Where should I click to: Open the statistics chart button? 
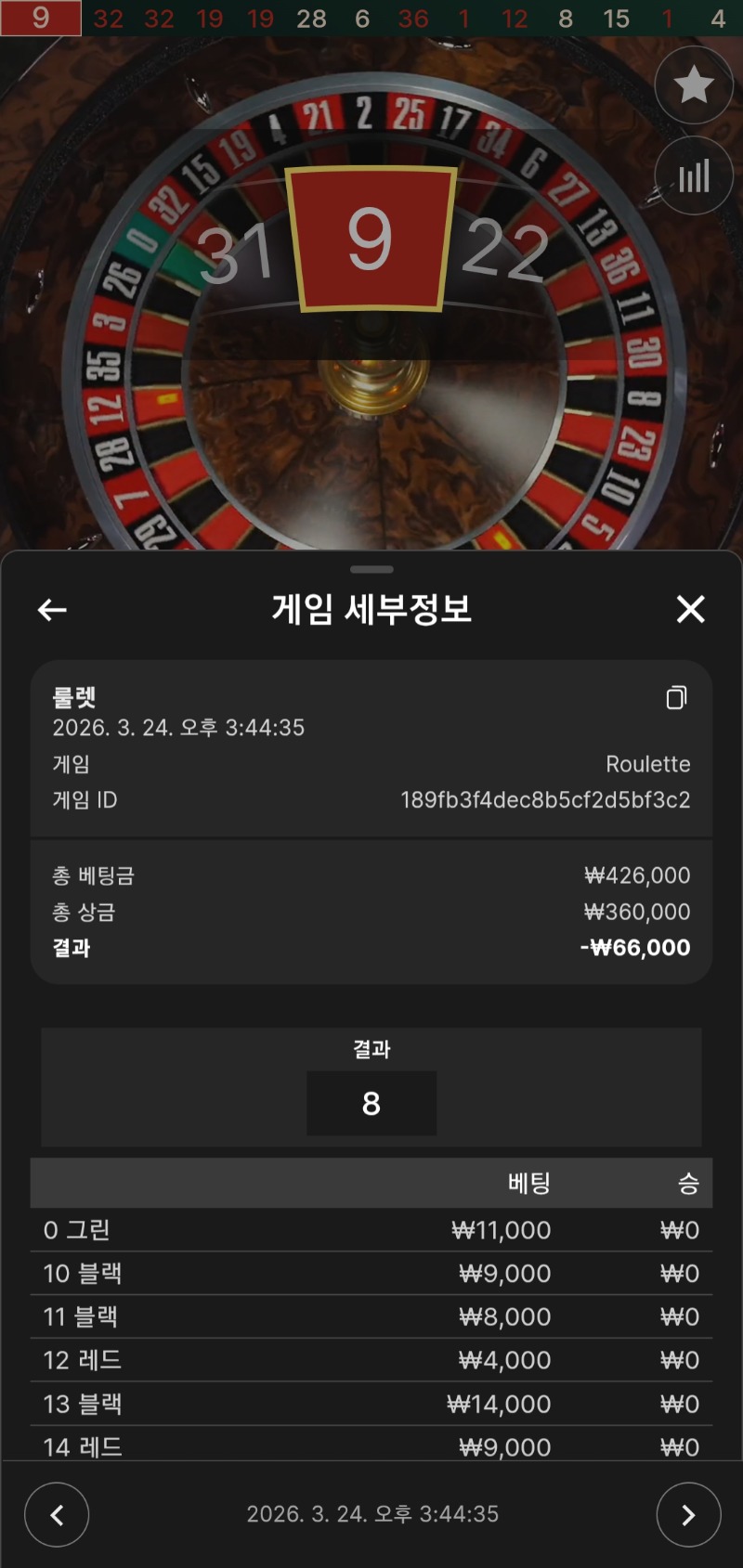[693, 175]
